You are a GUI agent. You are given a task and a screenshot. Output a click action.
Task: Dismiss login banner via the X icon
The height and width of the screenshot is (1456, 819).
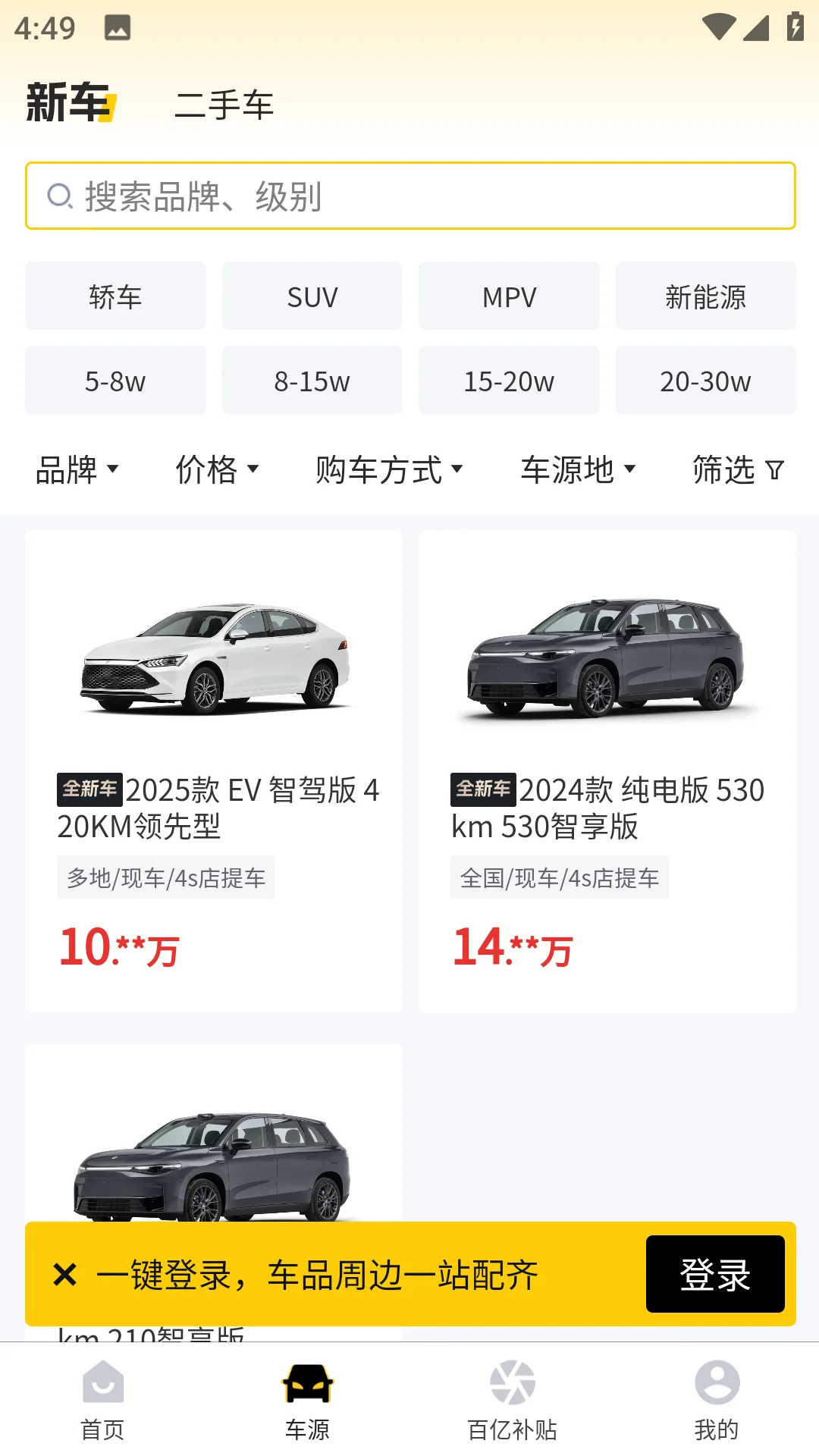pyautogui.click(x=65, y=1272)
